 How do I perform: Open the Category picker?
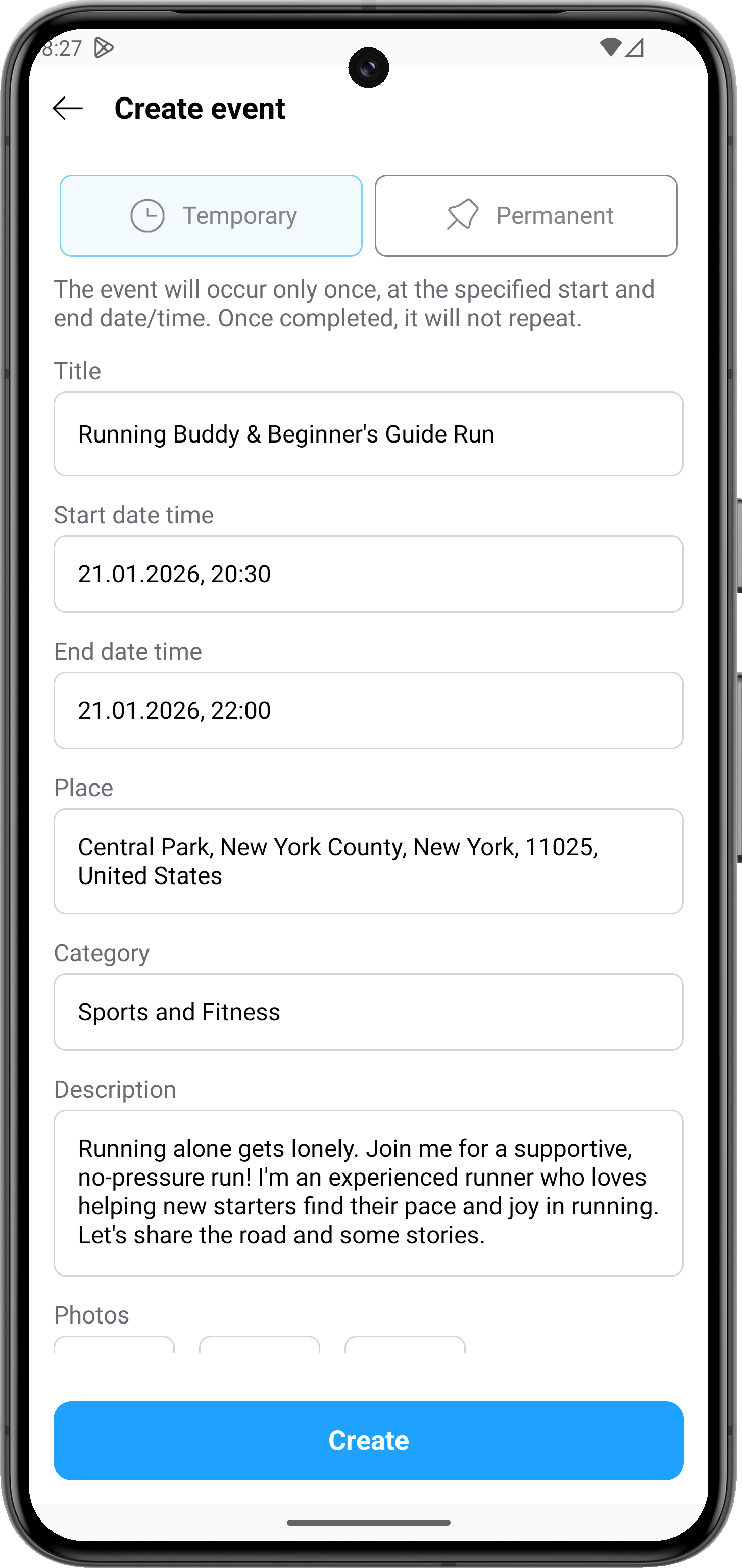point(368,1012)
